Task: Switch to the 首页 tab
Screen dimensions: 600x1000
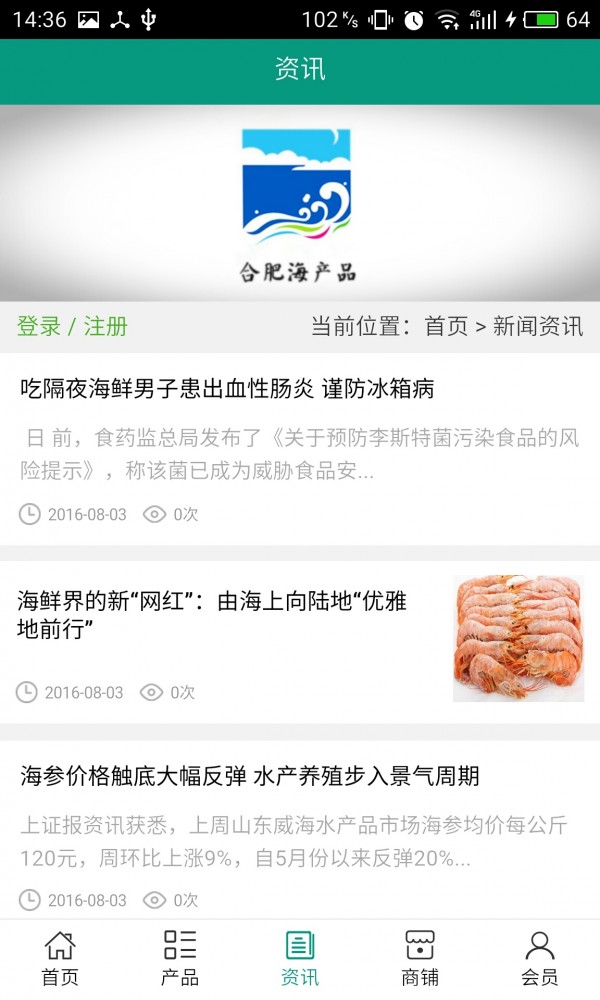Action: point(60,958)
